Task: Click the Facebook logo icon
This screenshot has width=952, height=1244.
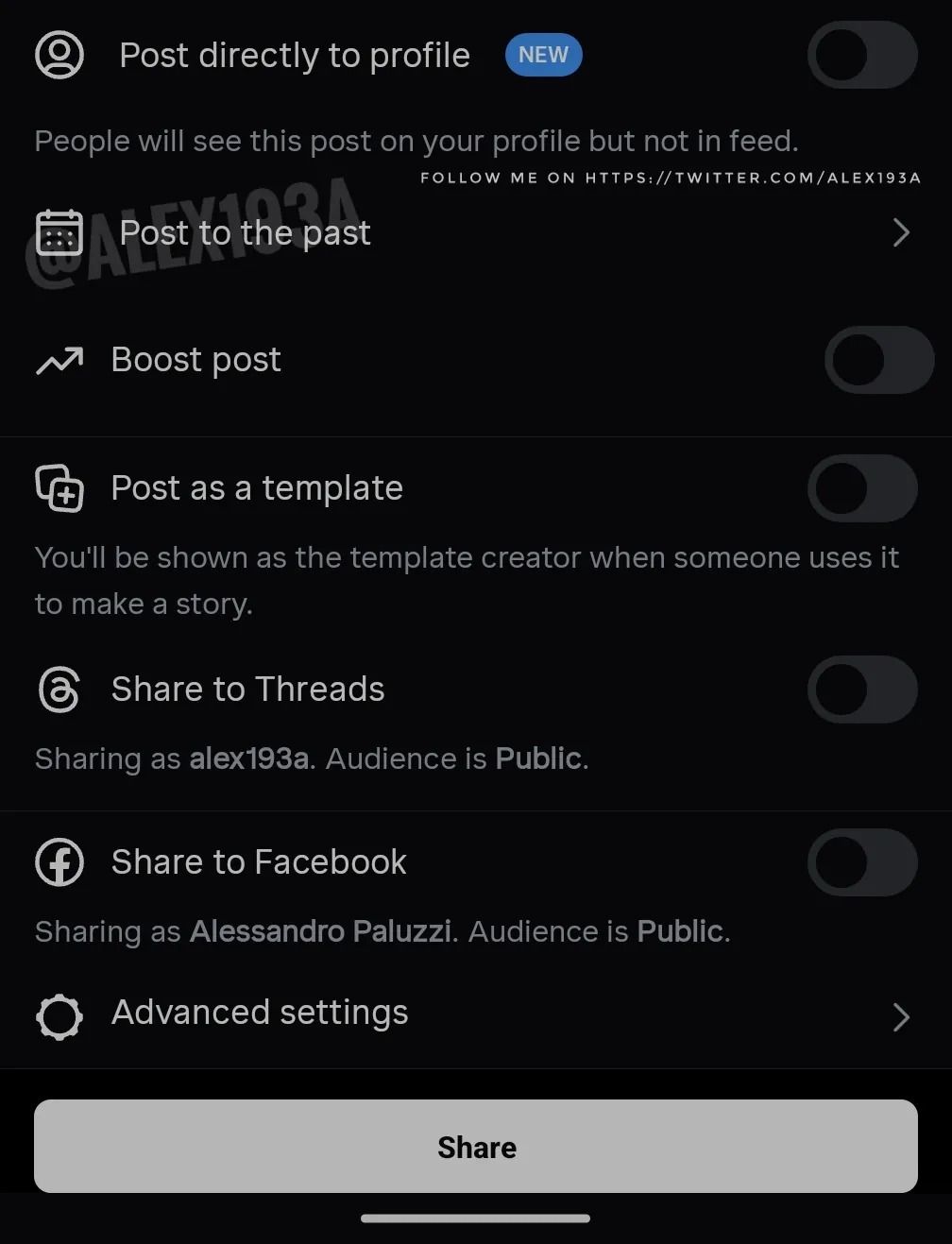Action: [x=59, y=862]
